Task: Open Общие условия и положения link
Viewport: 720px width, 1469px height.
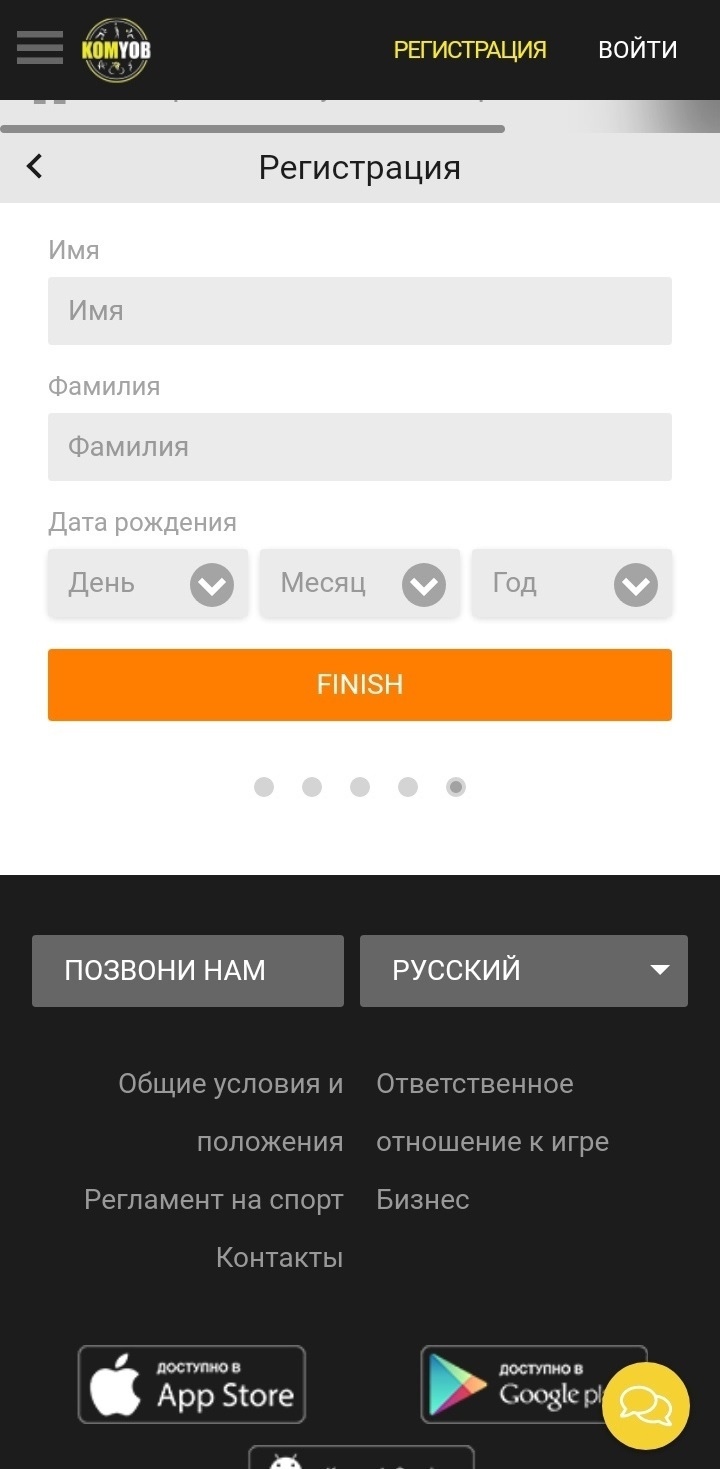Action: (231, 1112)
